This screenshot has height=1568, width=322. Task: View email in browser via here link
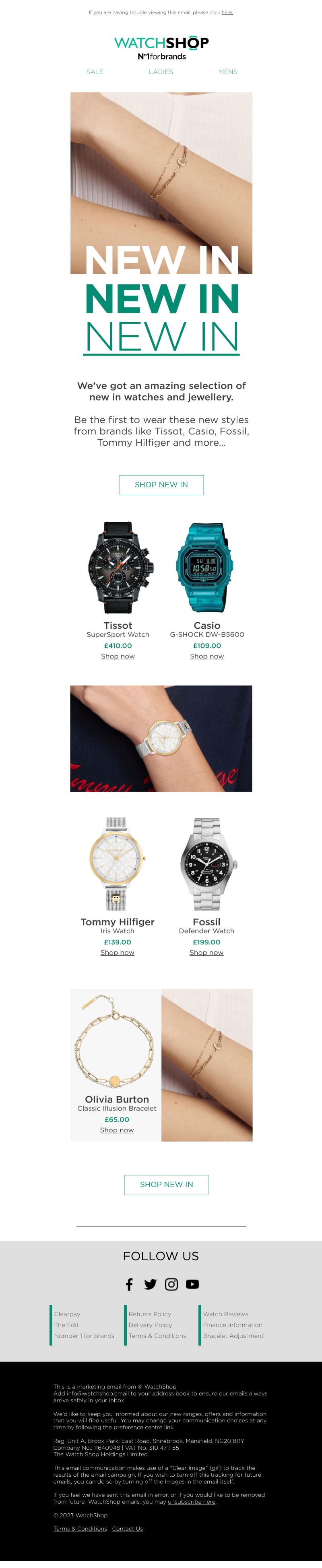pyautogui.click(x=227, y=12)
